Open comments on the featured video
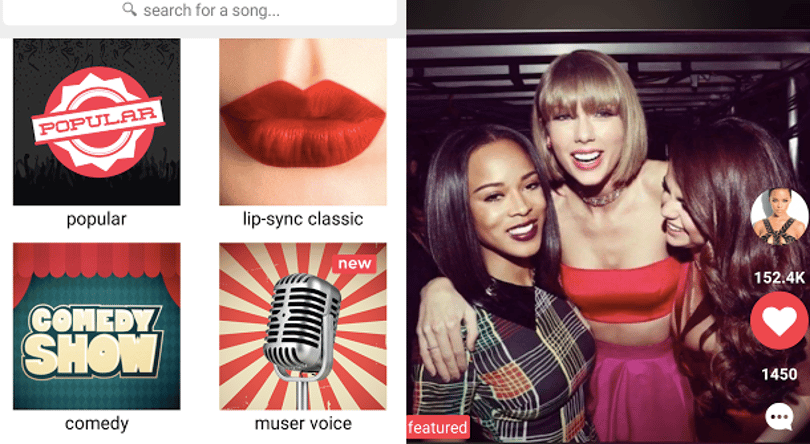This screenshot has width=810, height=444. [779, 417]
